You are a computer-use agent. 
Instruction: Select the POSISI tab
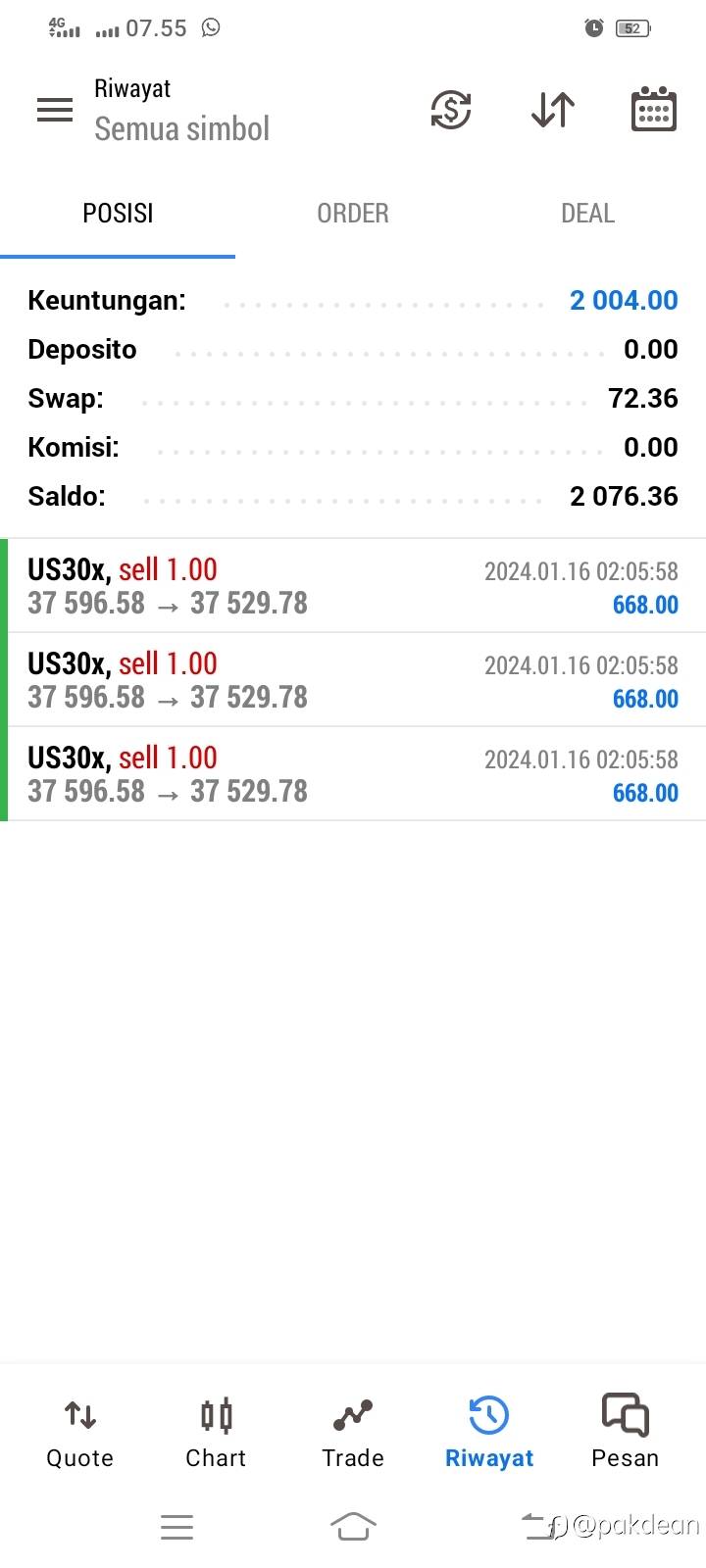tap(118, 214)
